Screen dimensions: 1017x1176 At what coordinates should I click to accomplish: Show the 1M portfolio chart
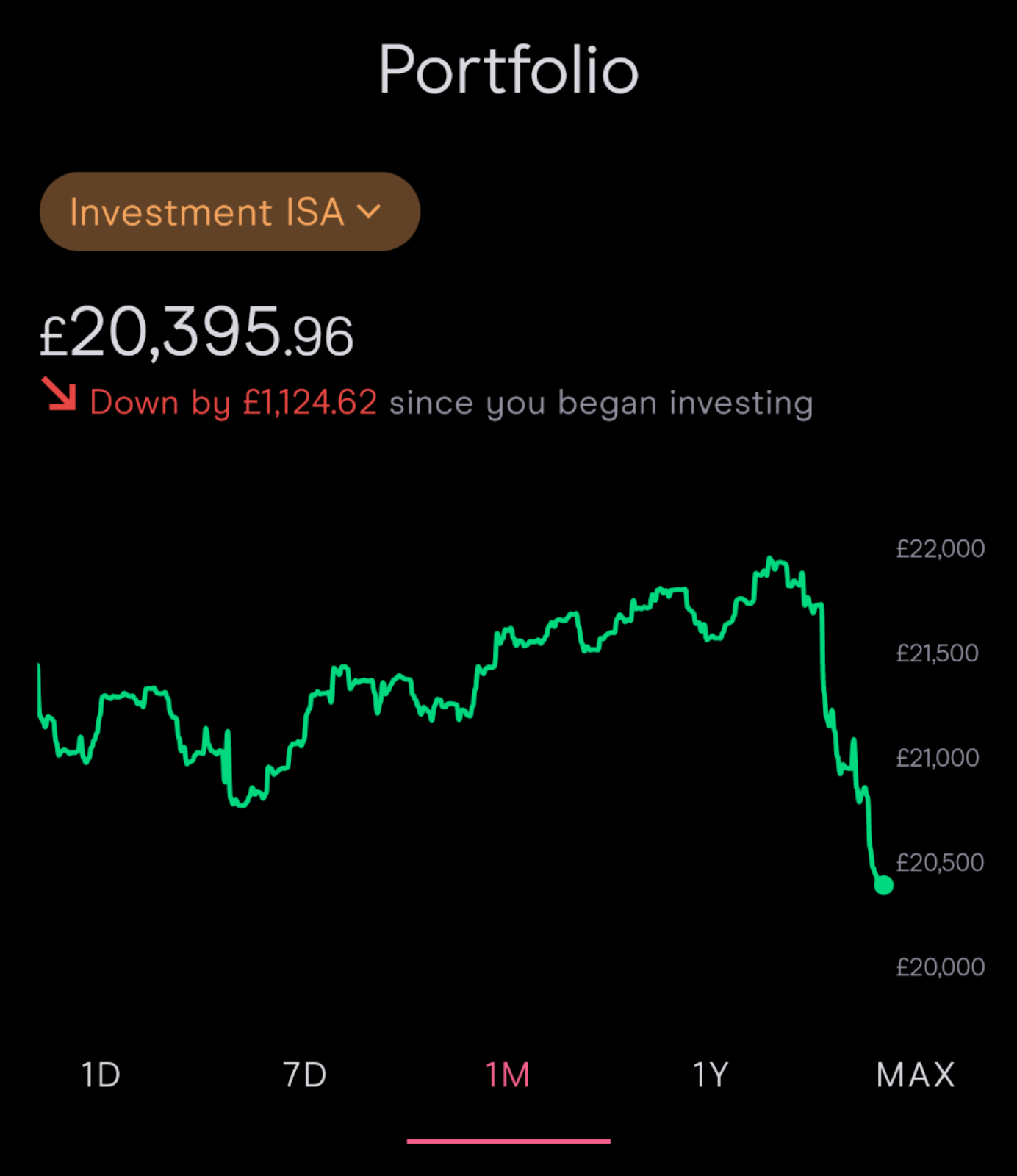click(x=508, y=1075)
